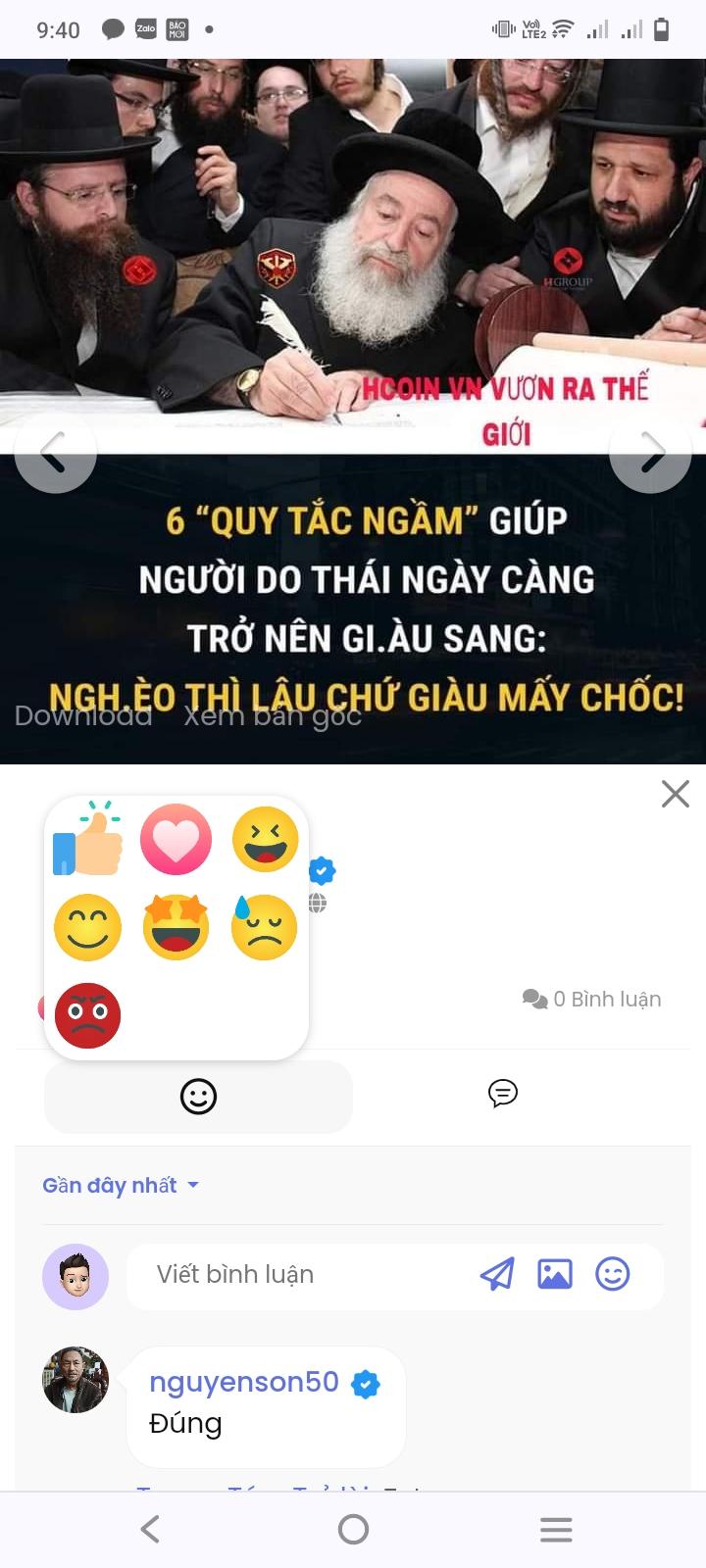Tap the comment bubble button
Image resolution: width=706 pixels, height=1568 pixels.
click(502, 1094)
